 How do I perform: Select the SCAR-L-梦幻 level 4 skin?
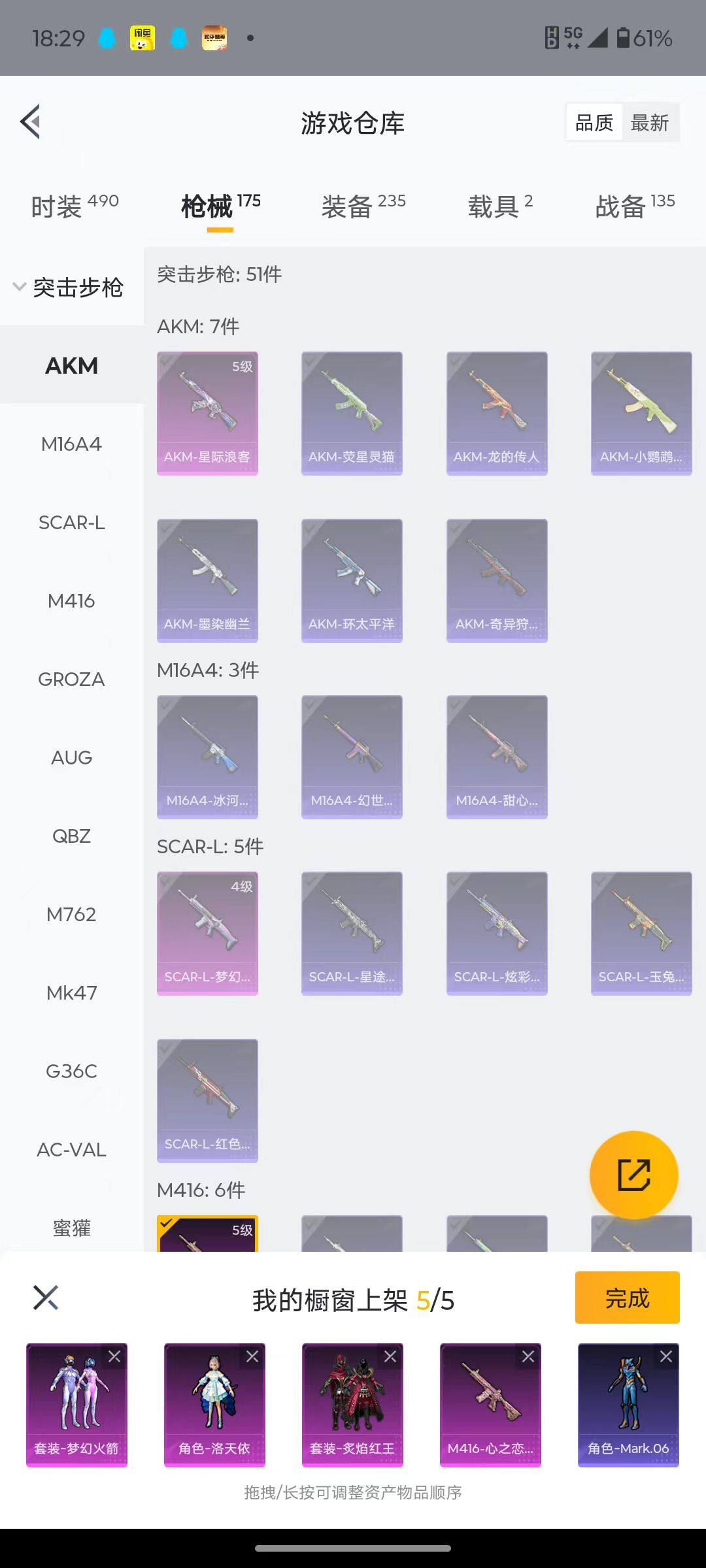click(x=207, y=933)
